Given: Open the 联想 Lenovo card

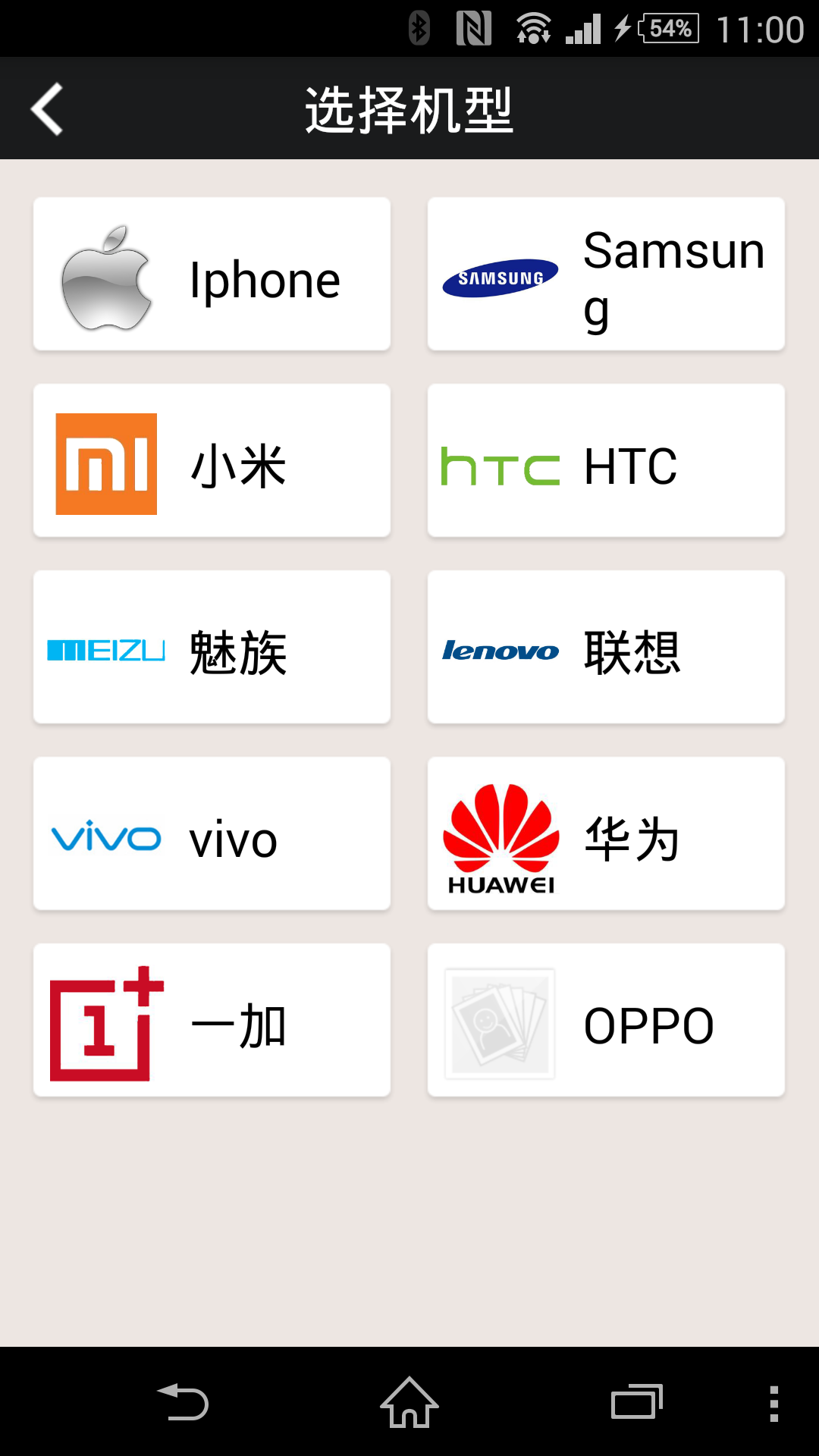Looking at the screenshot, I should (606, 647).
